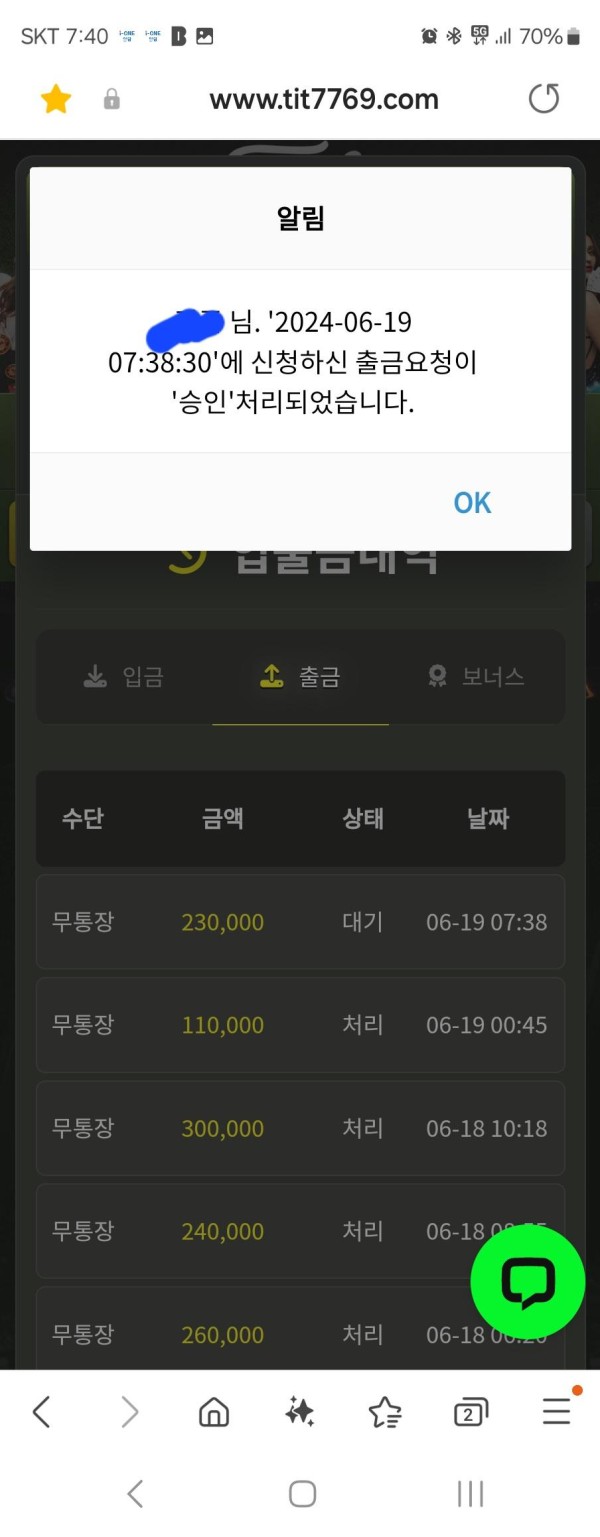Select the 출금 tab
The width and height of the screenshot is (600, 1537).
coord(300,677)
